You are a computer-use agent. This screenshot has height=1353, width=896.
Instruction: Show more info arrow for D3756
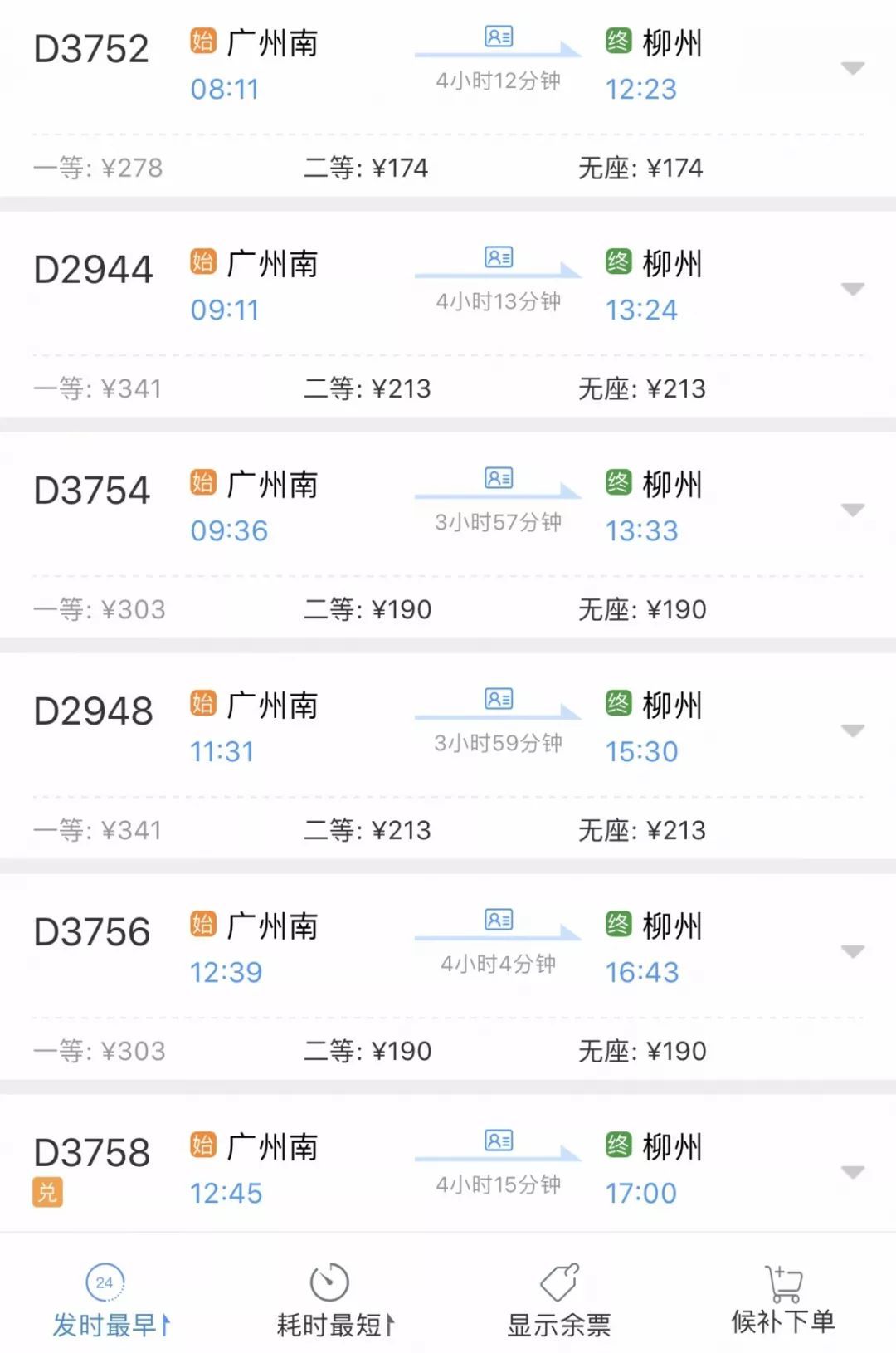point(853,951)
